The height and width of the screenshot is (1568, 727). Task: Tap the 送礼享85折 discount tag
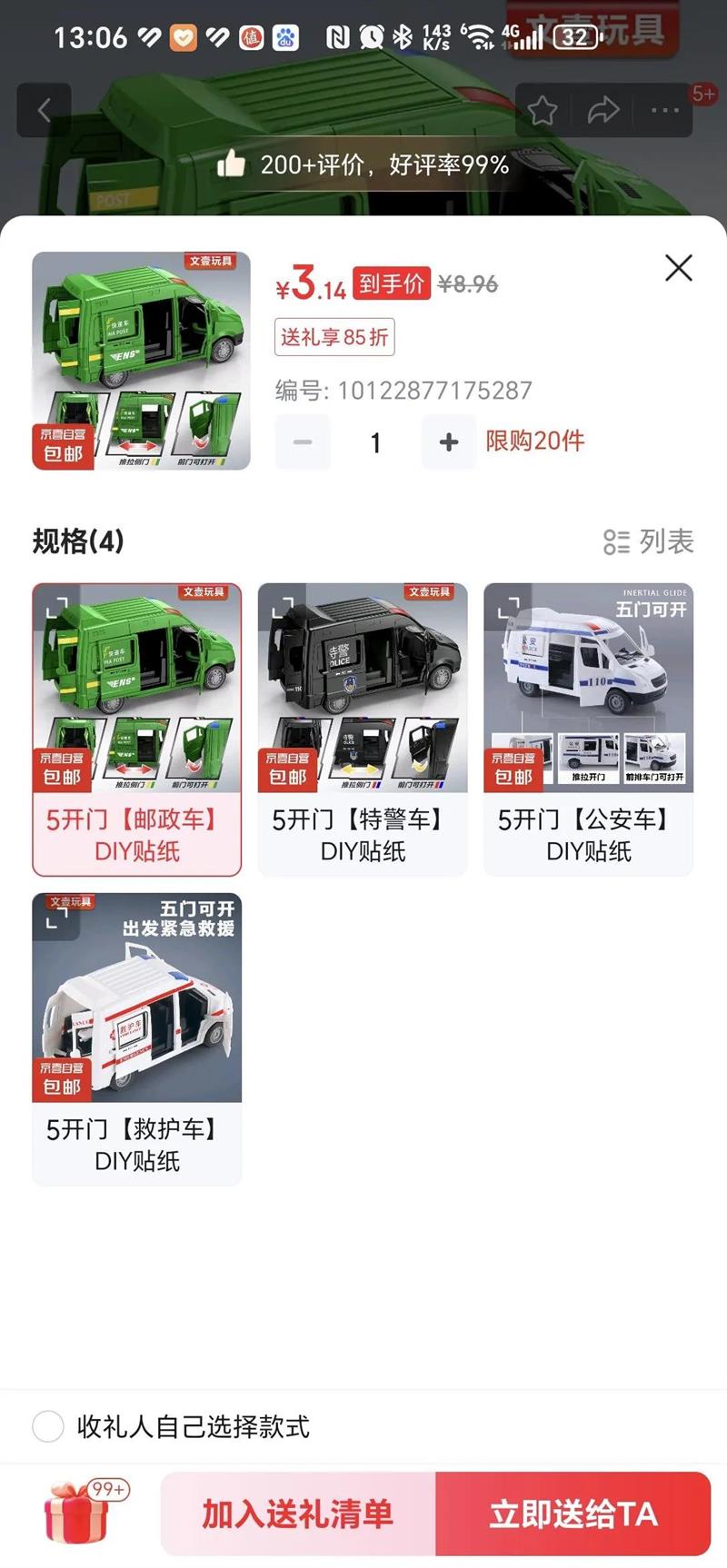click(x=334, y=338)
